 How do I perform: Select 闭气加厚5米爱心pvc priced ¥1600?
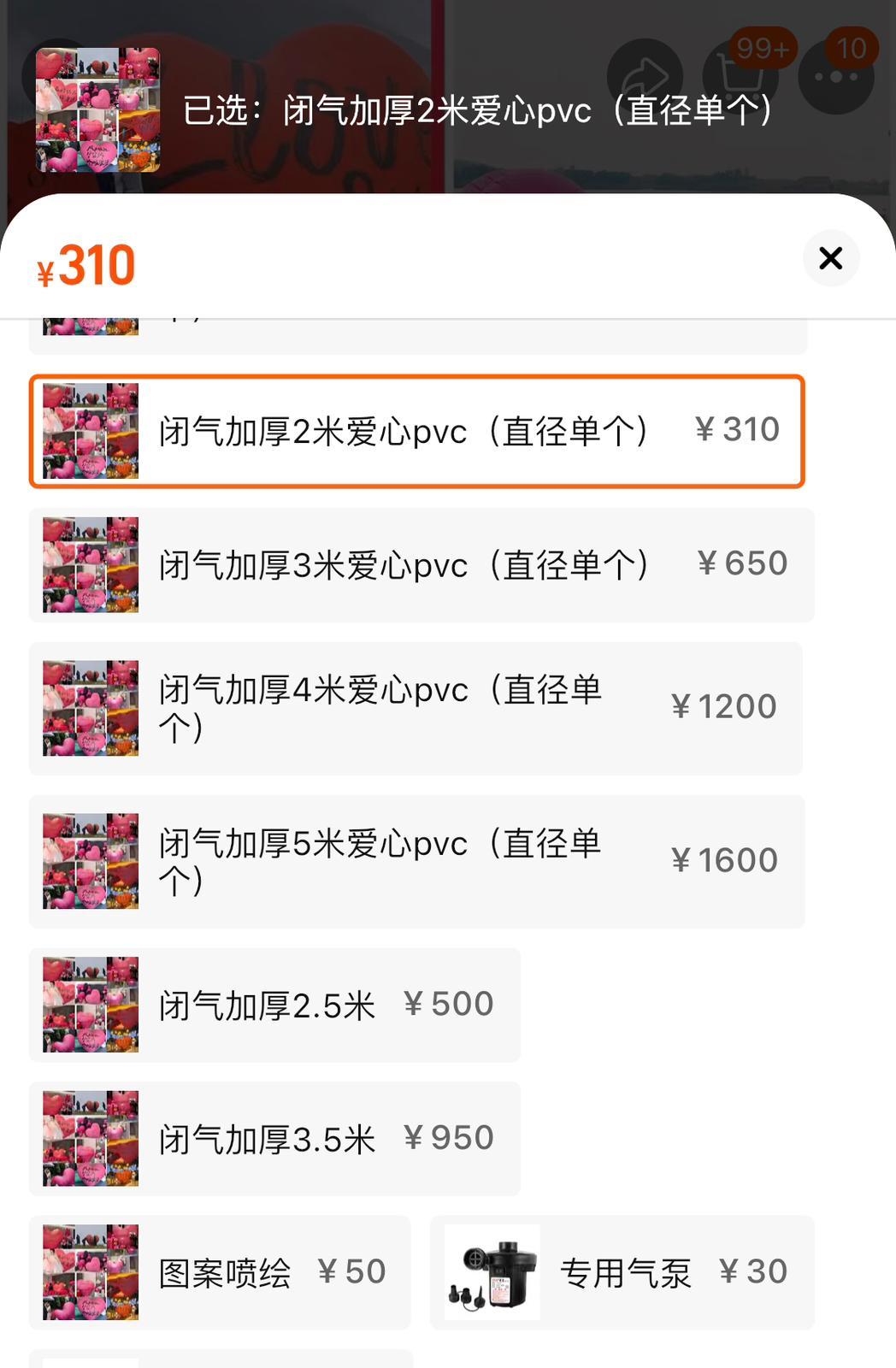tap(417, 861)
